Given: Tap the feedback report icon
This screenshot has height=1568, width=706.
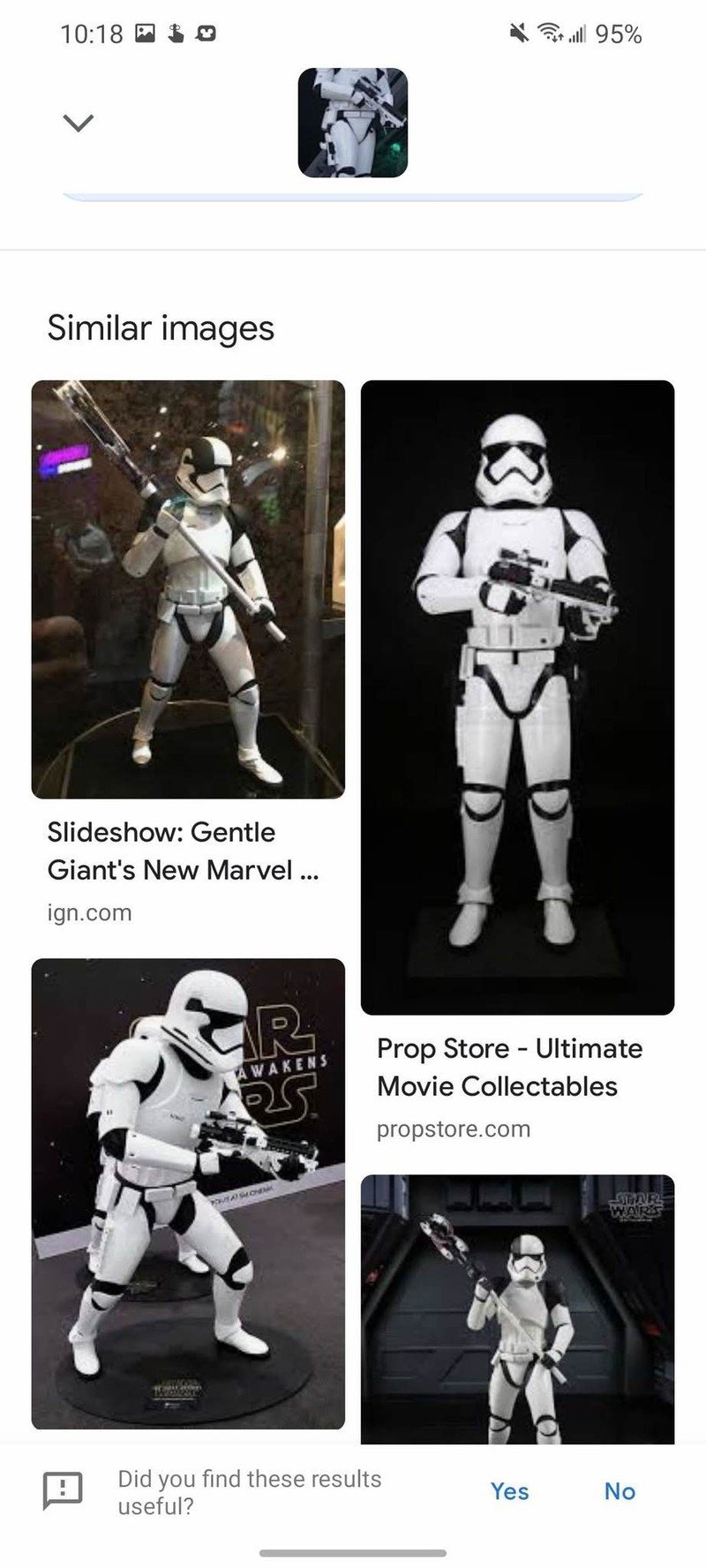Looking at the screenshot, I should [63, 1490].
